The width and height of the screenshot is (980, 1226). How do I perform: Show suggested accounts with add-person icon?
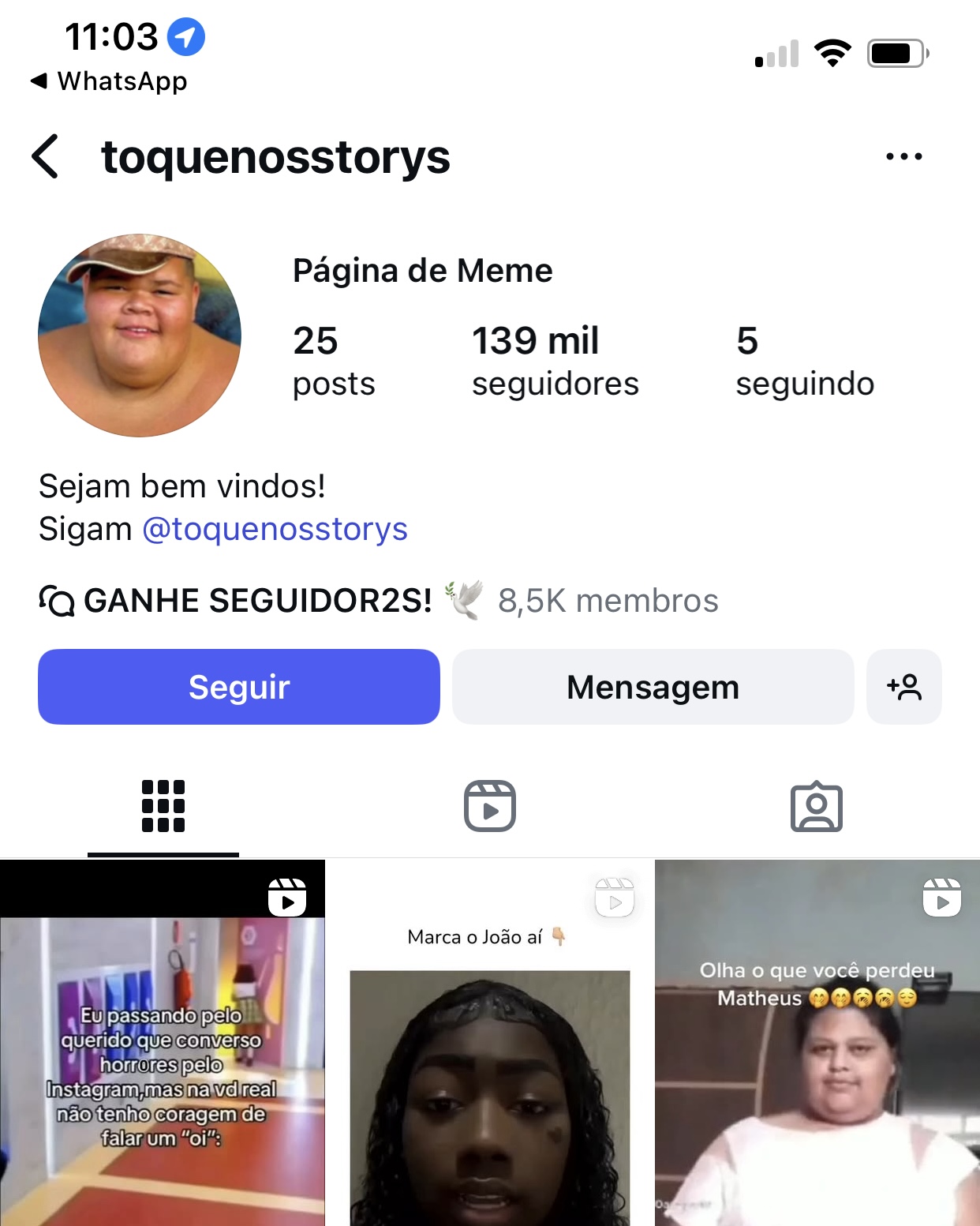tap(903, 687)
